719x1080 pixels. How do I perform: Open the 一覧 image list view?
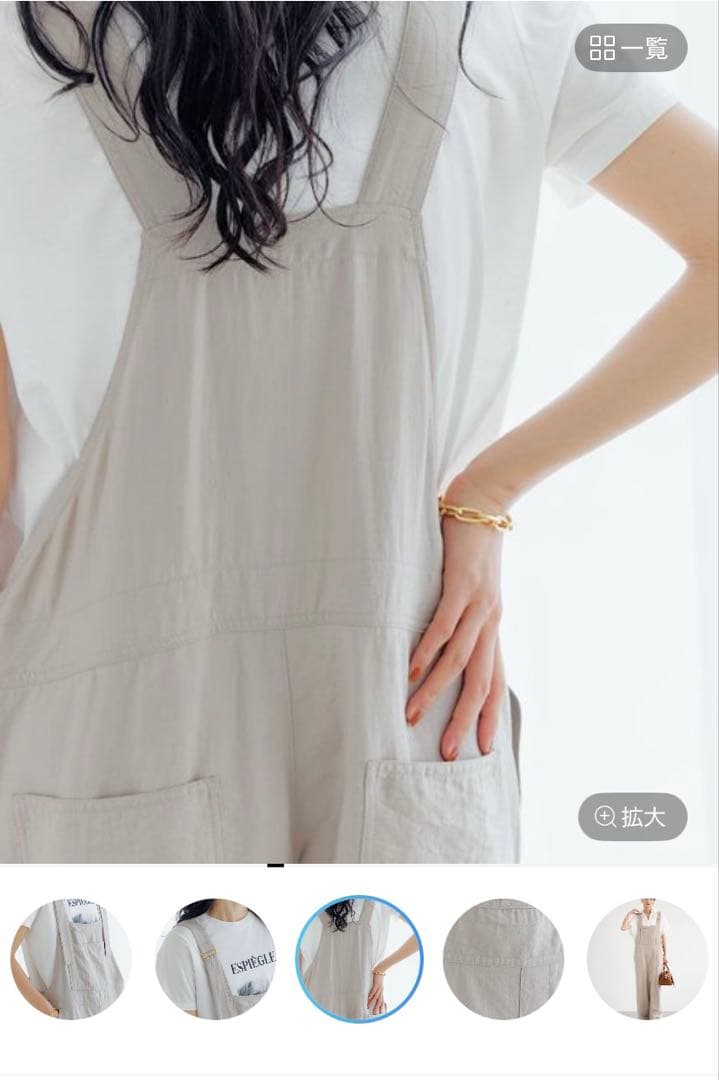[x=630, y=48]
